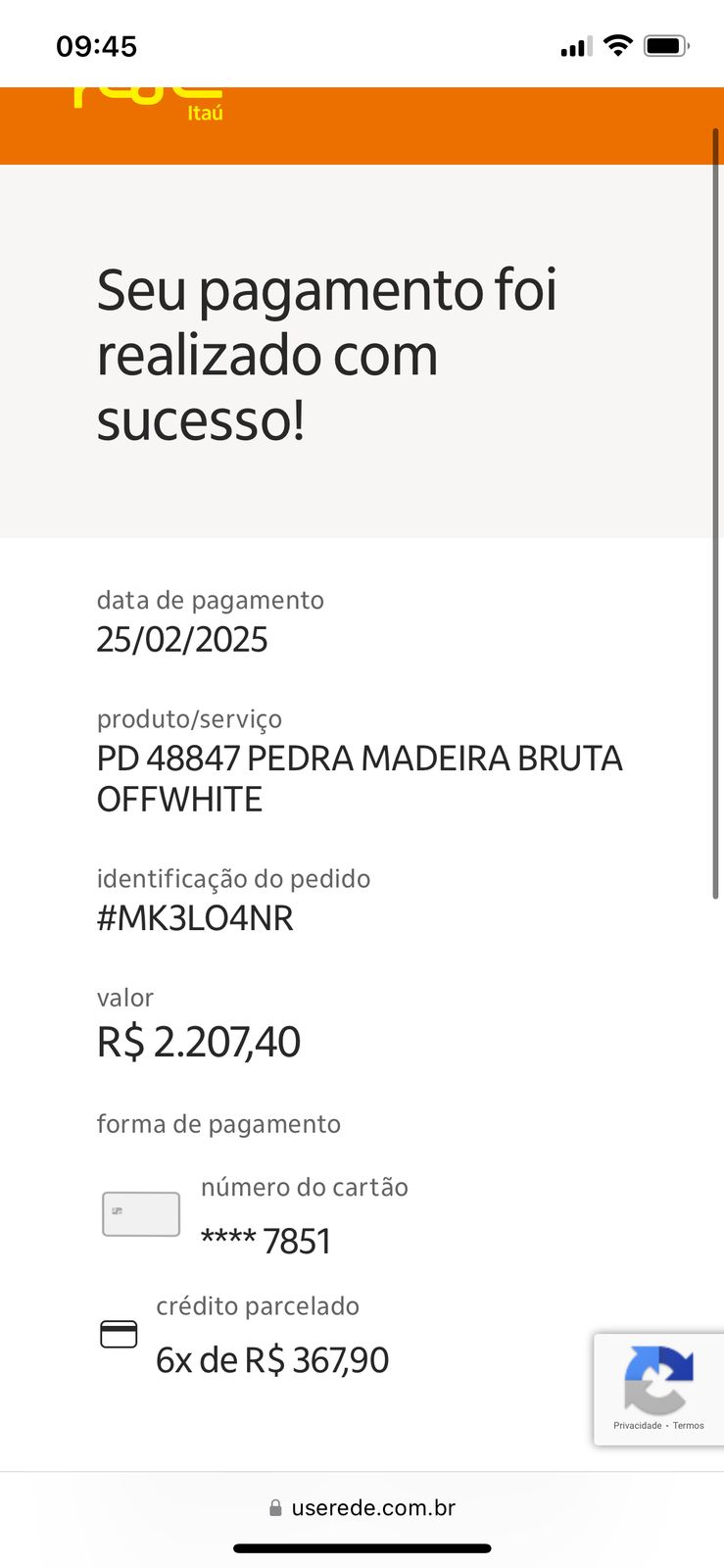Select the valor R$ 2.207,40

click(x=199, y=1041)
